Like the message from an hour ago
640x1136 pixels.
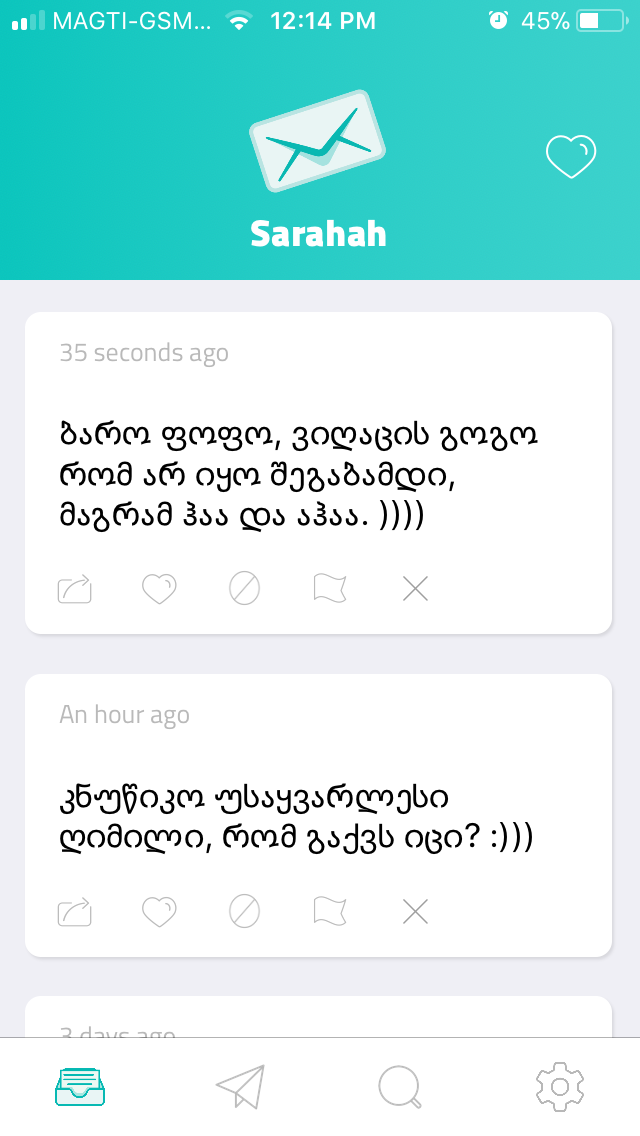(x=159, y=911)
